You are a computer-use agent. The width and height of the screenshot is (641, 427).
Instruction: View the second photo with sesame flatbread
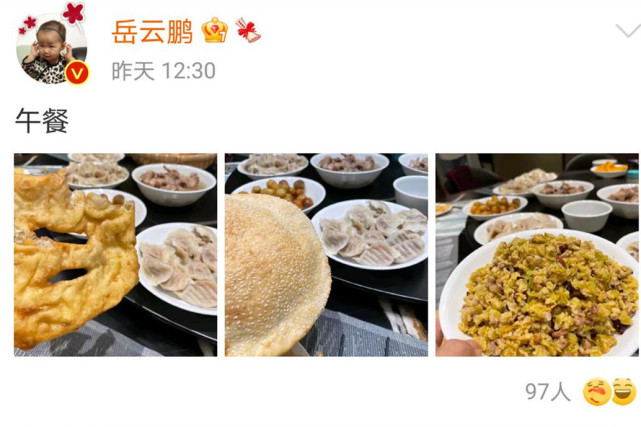pyautogui.click(x=326, y=254)
